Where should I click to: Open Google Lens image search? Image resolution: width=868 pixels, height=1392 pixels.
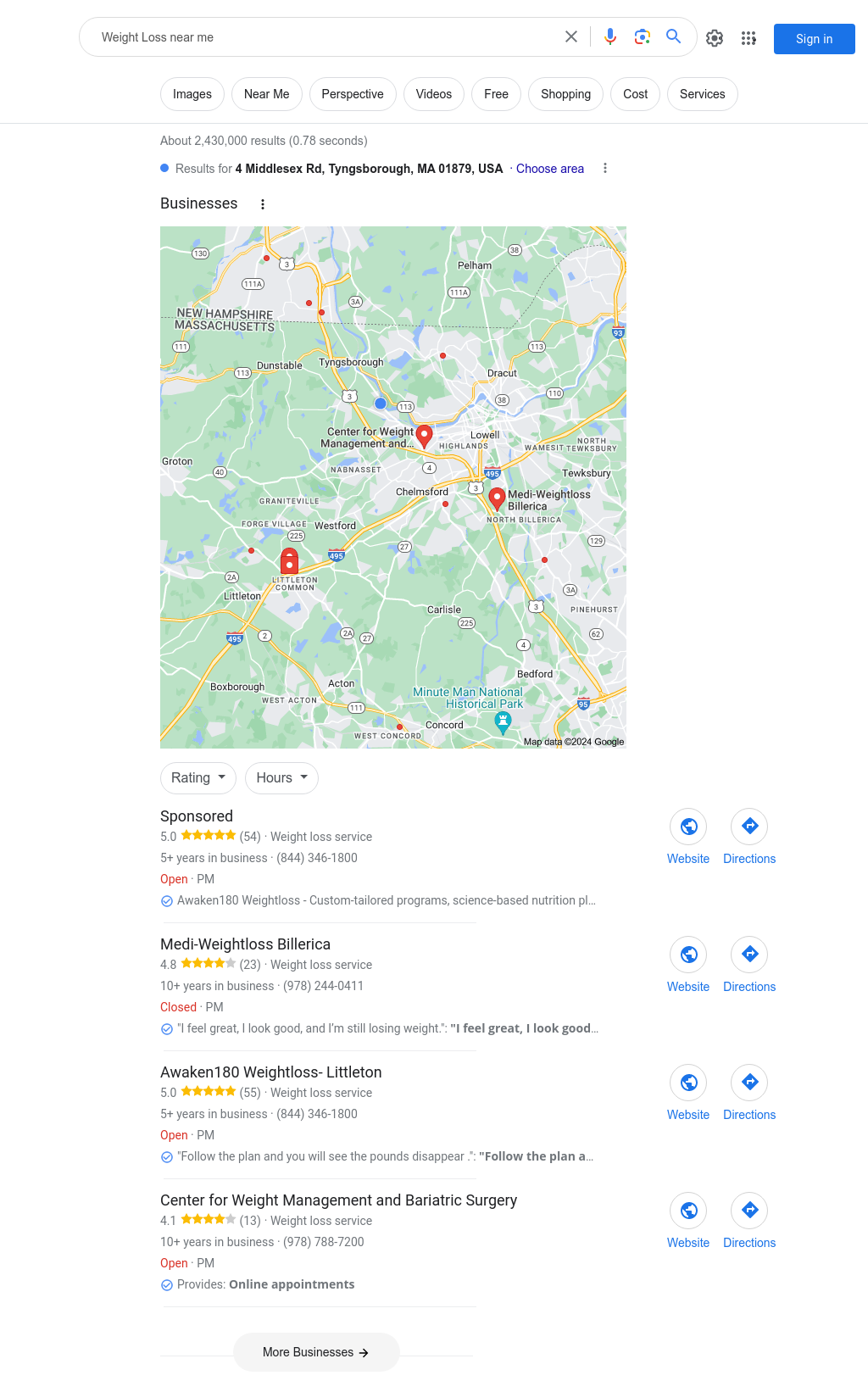pos(643,36)
